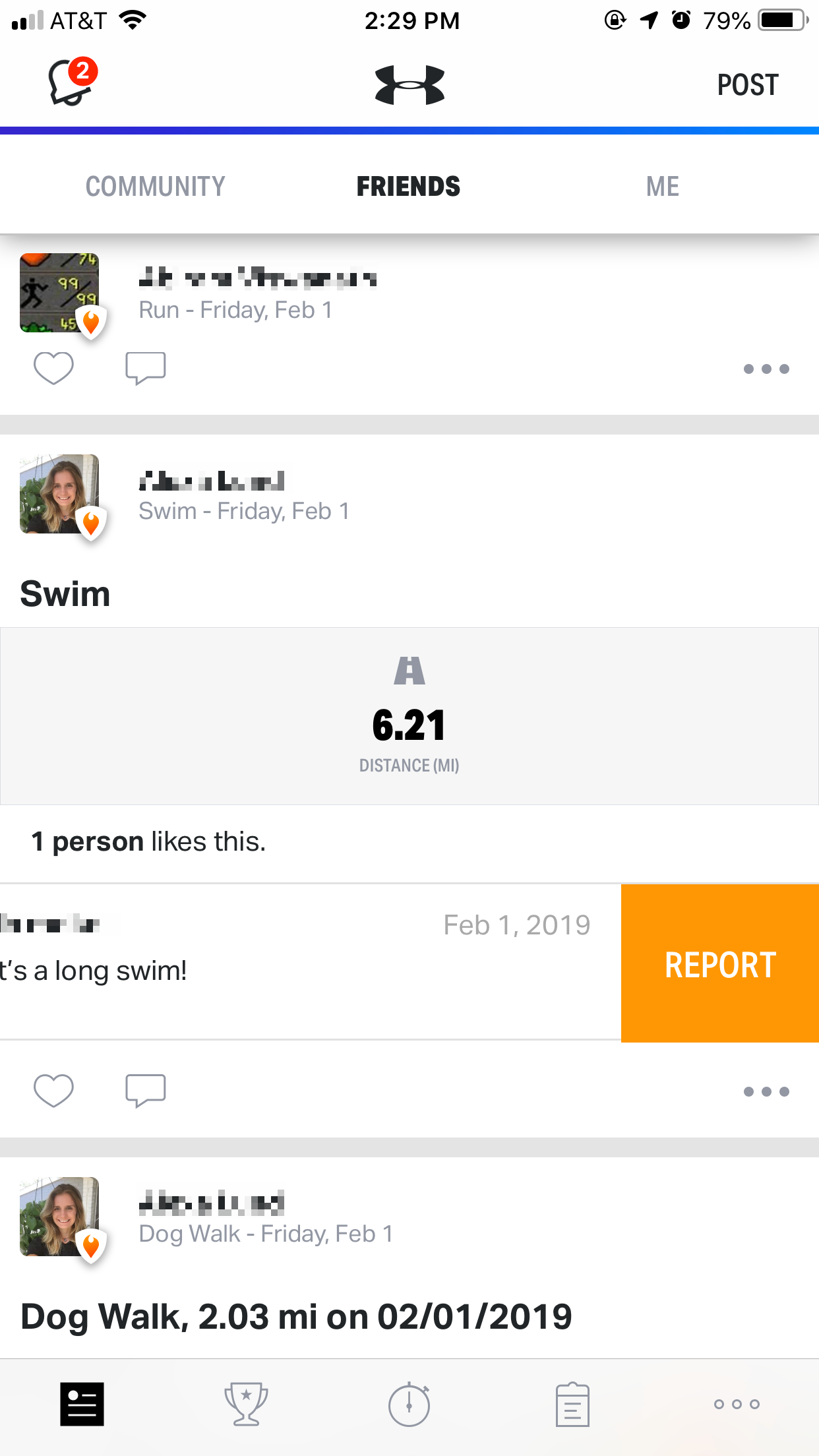Open the notifications bell with 2 alerts

coord(70,83)
